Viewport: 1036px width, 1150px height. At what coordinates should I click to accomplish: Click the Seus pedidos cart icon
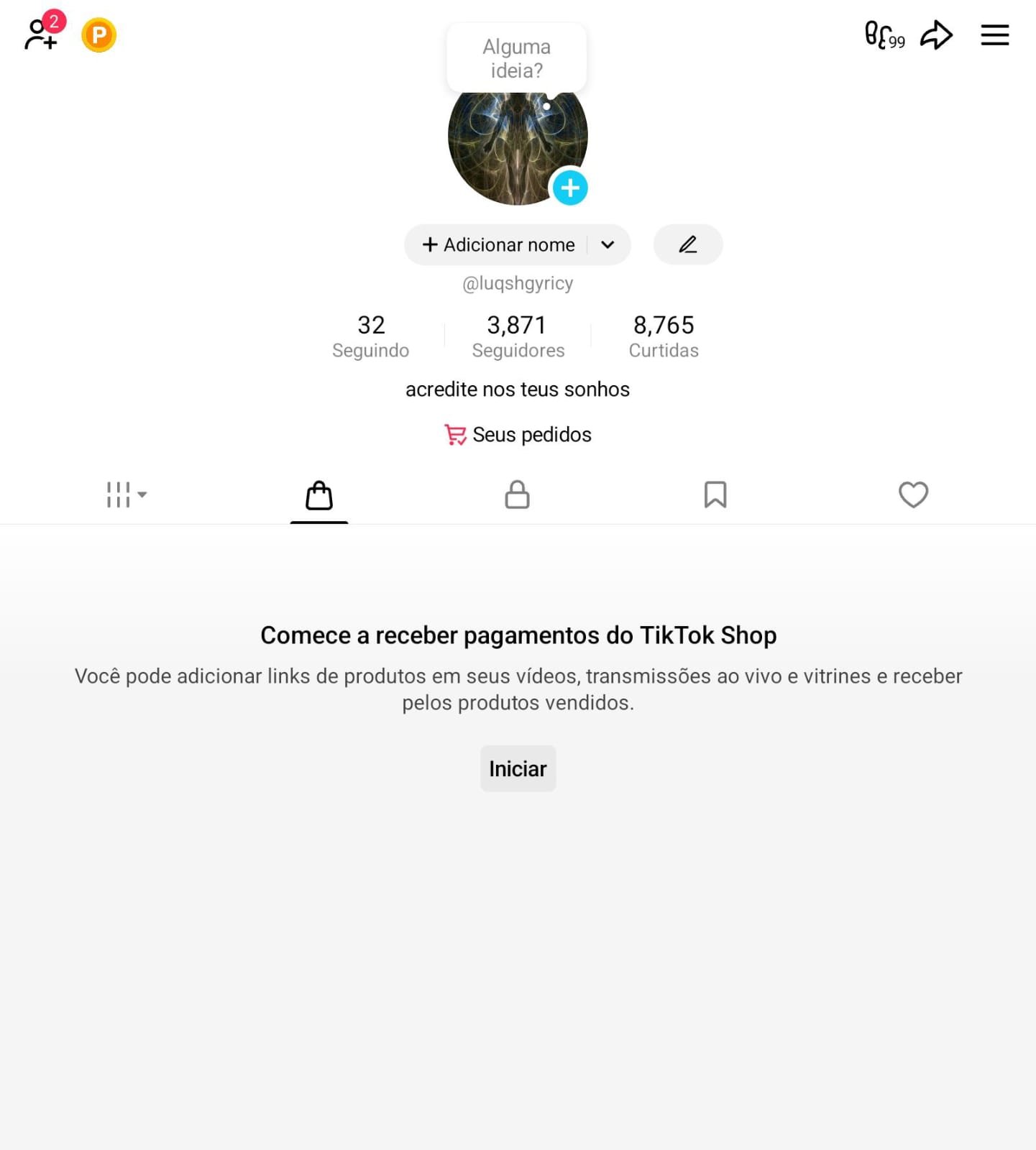454,434
